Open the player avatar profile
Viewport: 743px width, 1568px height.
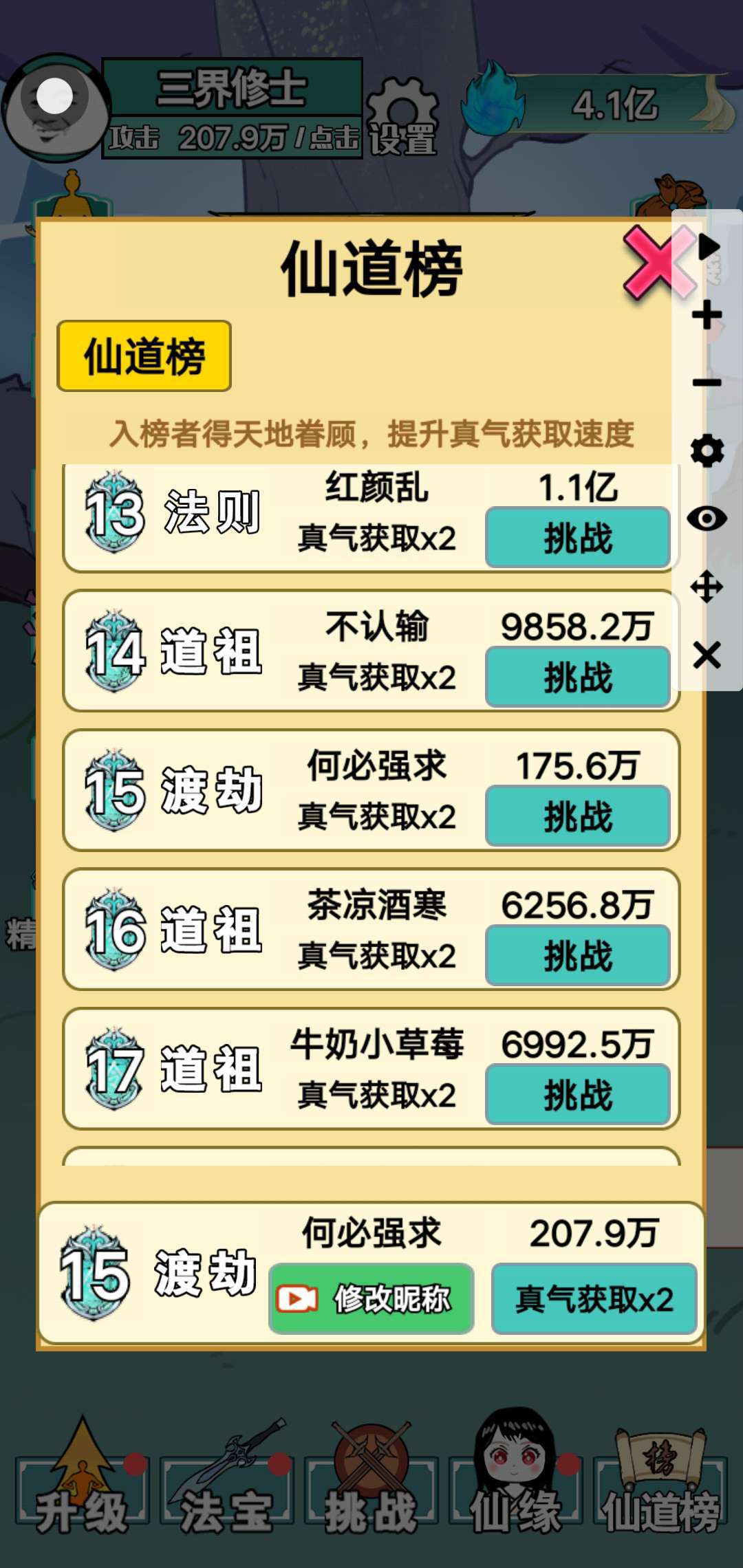pos(55,109)
